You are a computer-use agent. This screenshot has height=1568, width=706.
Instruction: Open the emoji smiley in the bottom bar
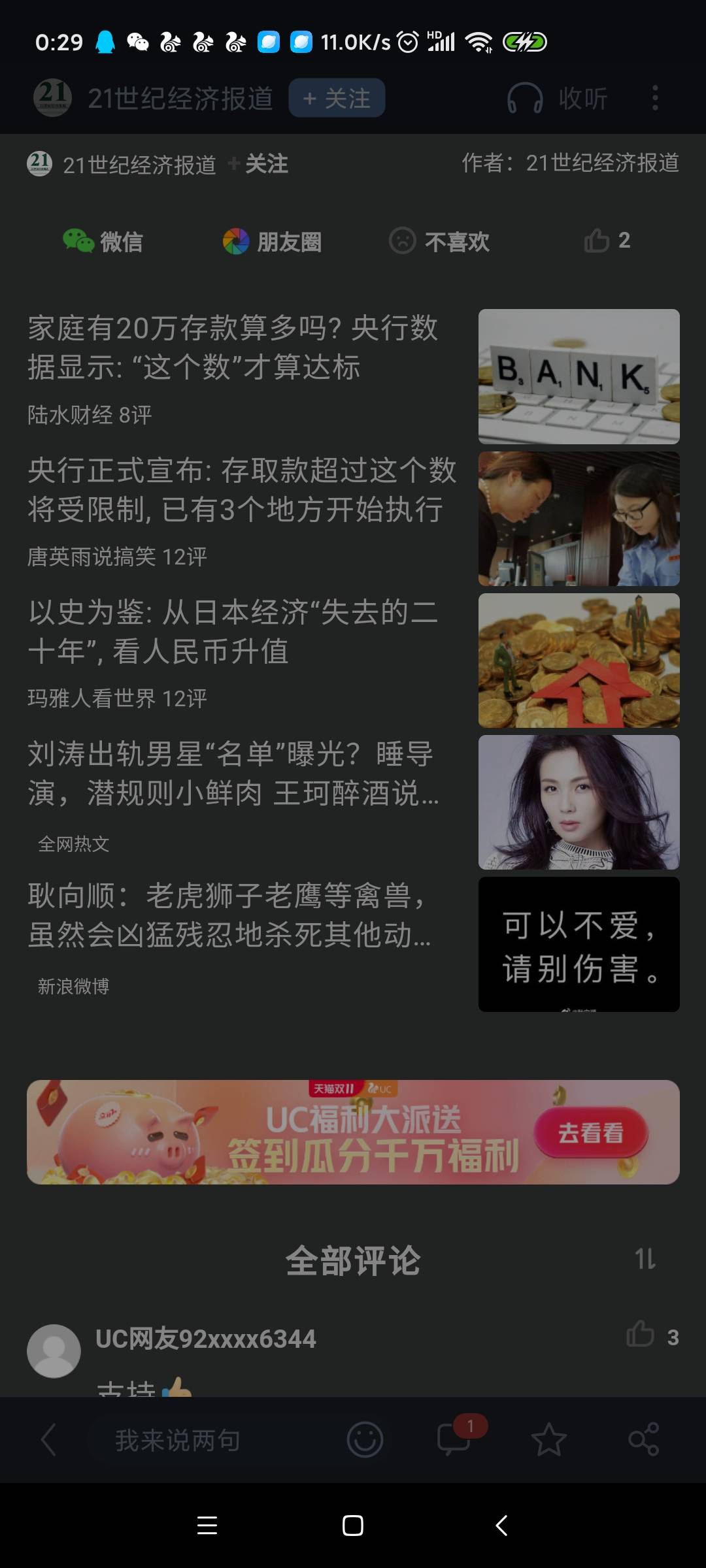point(365,1439)
